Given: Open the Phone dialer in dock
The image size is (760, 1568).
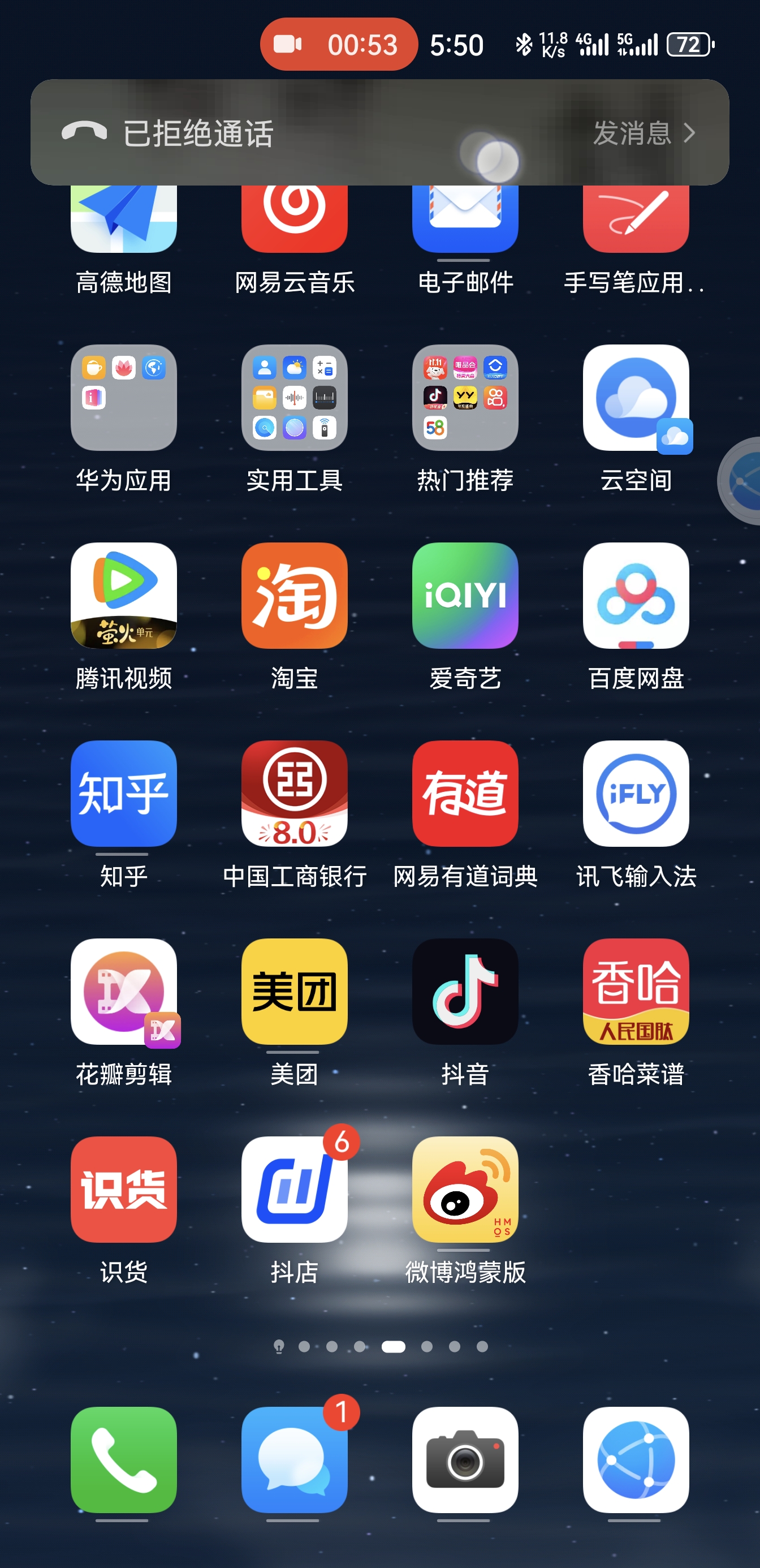Looking at the screenshot, I should (123, 1459).
